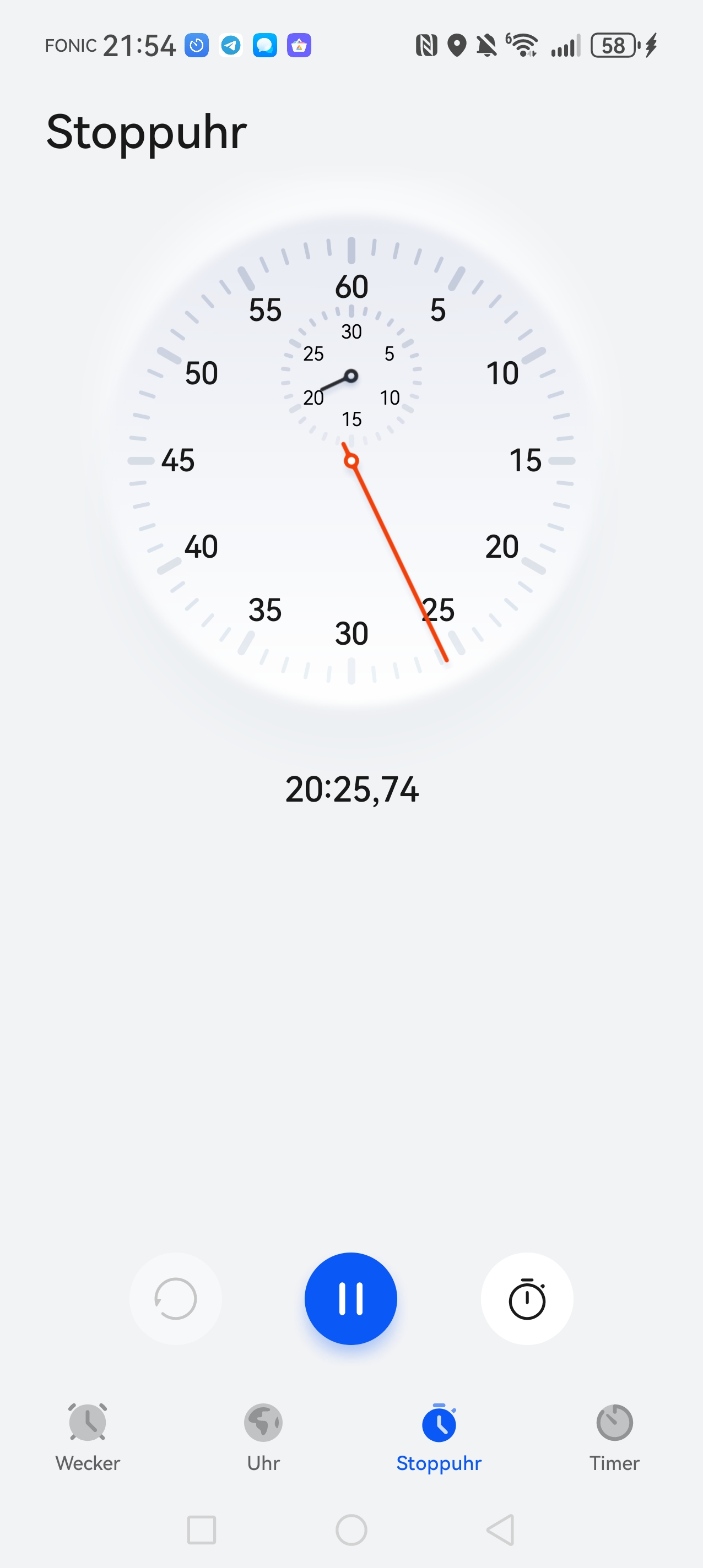This screenshot has height=1568, width=703.
Task: Select the Stoppuhr tab
Action: [x=439, y=1436]
